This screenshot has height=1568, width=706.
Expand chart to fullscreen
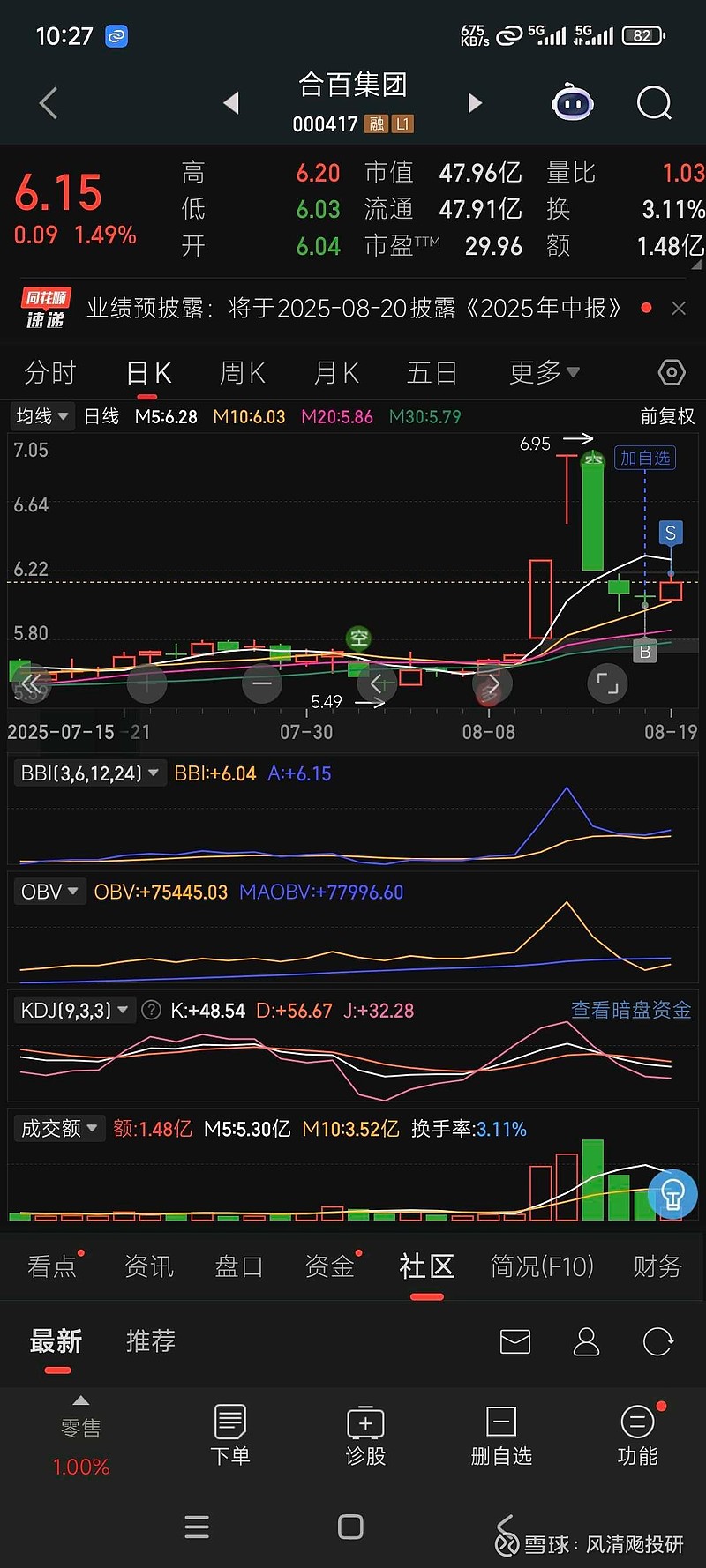pyautogui.click(x=607, y=683)
